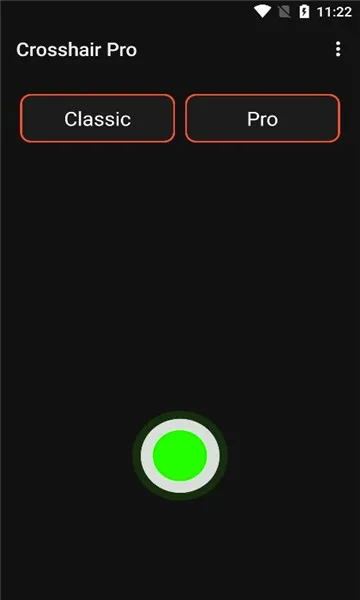Open the three-dot overflow menu
360x600 pixels.
(x=338, y=49)
